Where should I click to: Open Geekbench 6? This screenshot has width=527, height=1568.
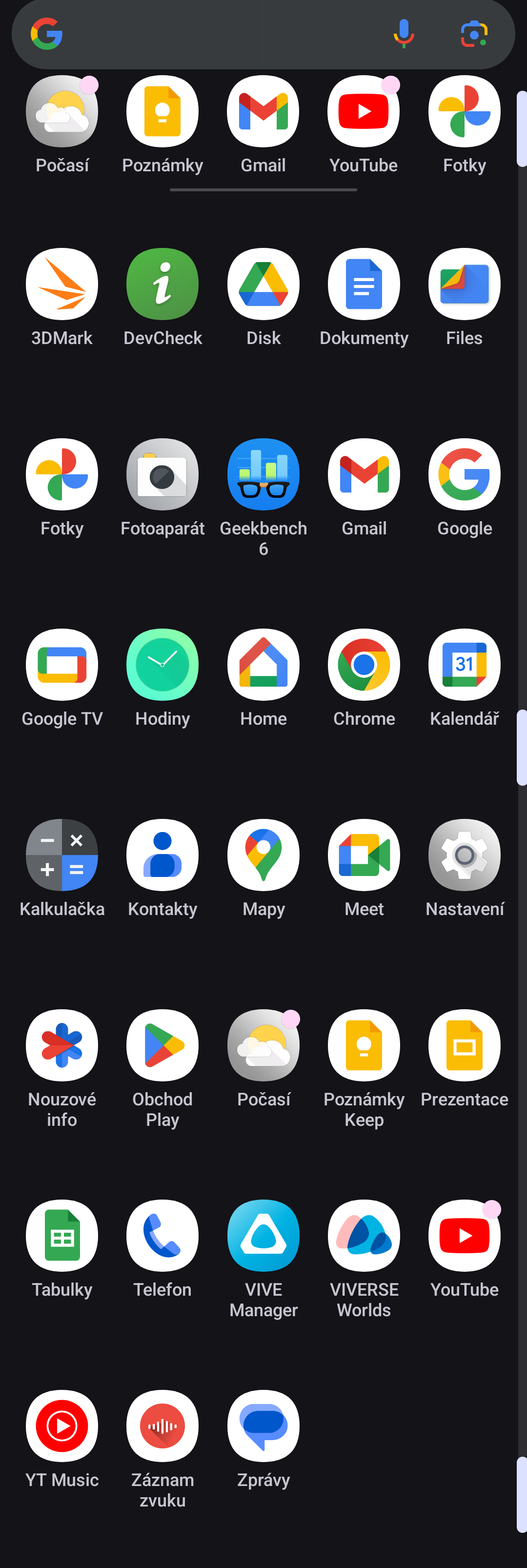point(263,475)
